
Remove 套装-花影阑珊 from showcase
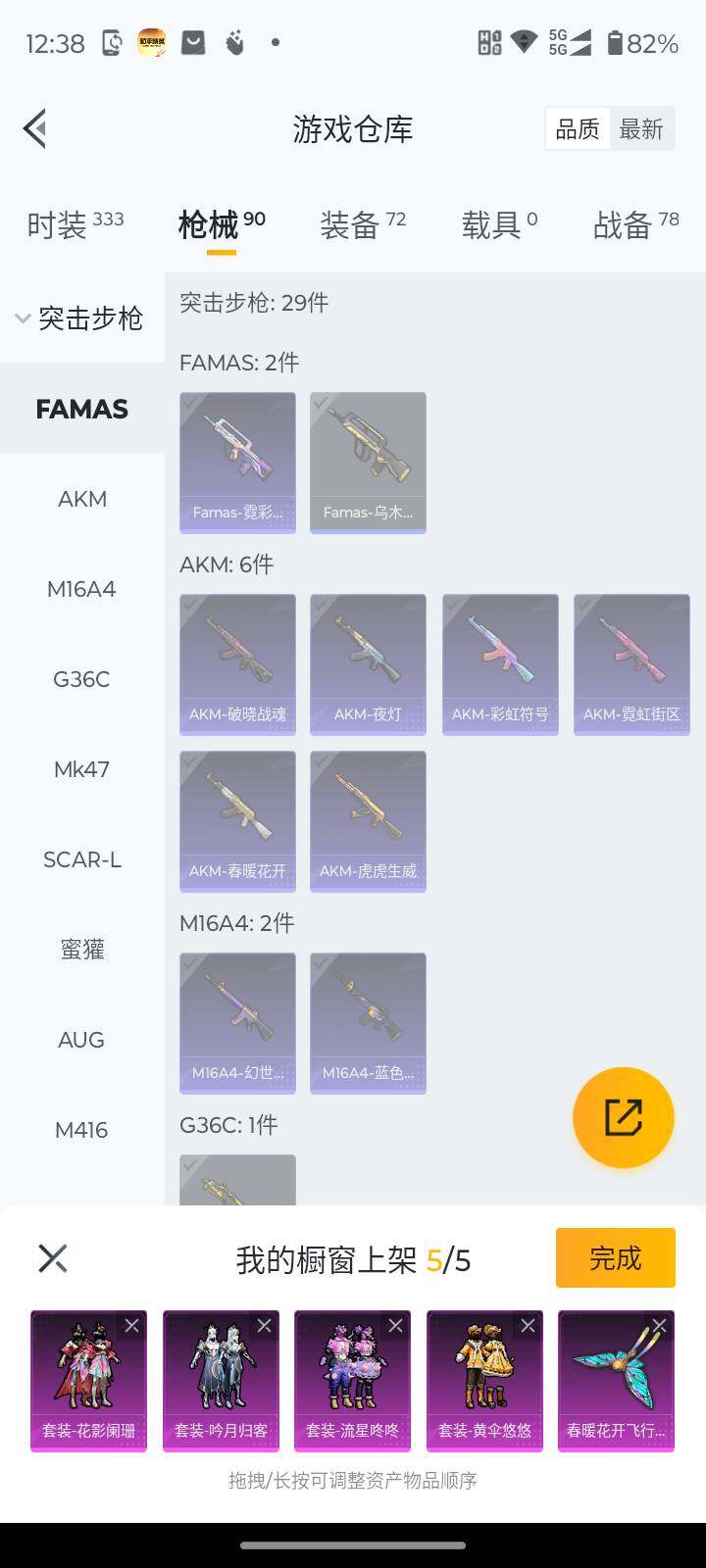coord(132,1325)
